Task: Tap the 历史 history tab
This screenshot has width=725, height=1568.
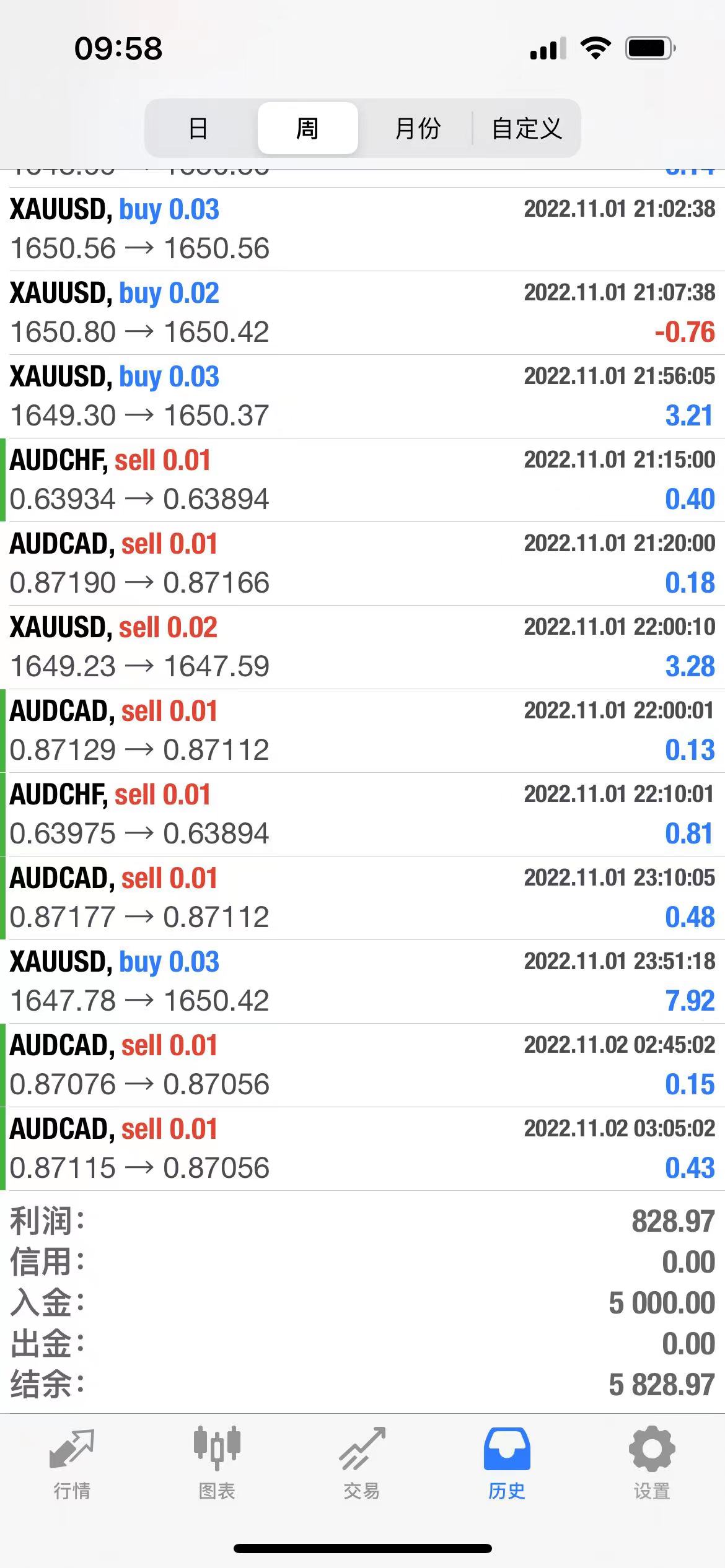Action: [507, 1464]
